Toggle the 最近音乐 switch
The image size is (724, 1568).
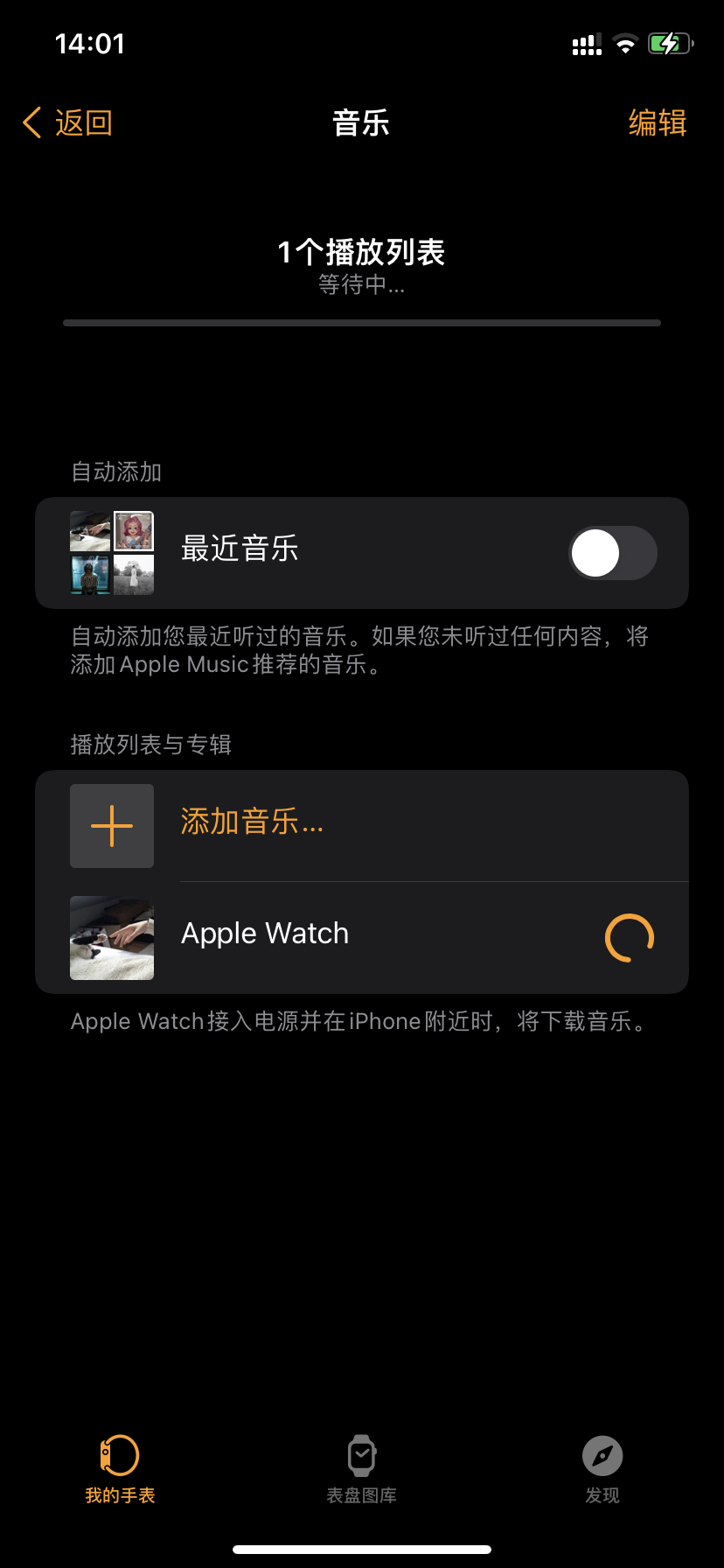[612, 553]
